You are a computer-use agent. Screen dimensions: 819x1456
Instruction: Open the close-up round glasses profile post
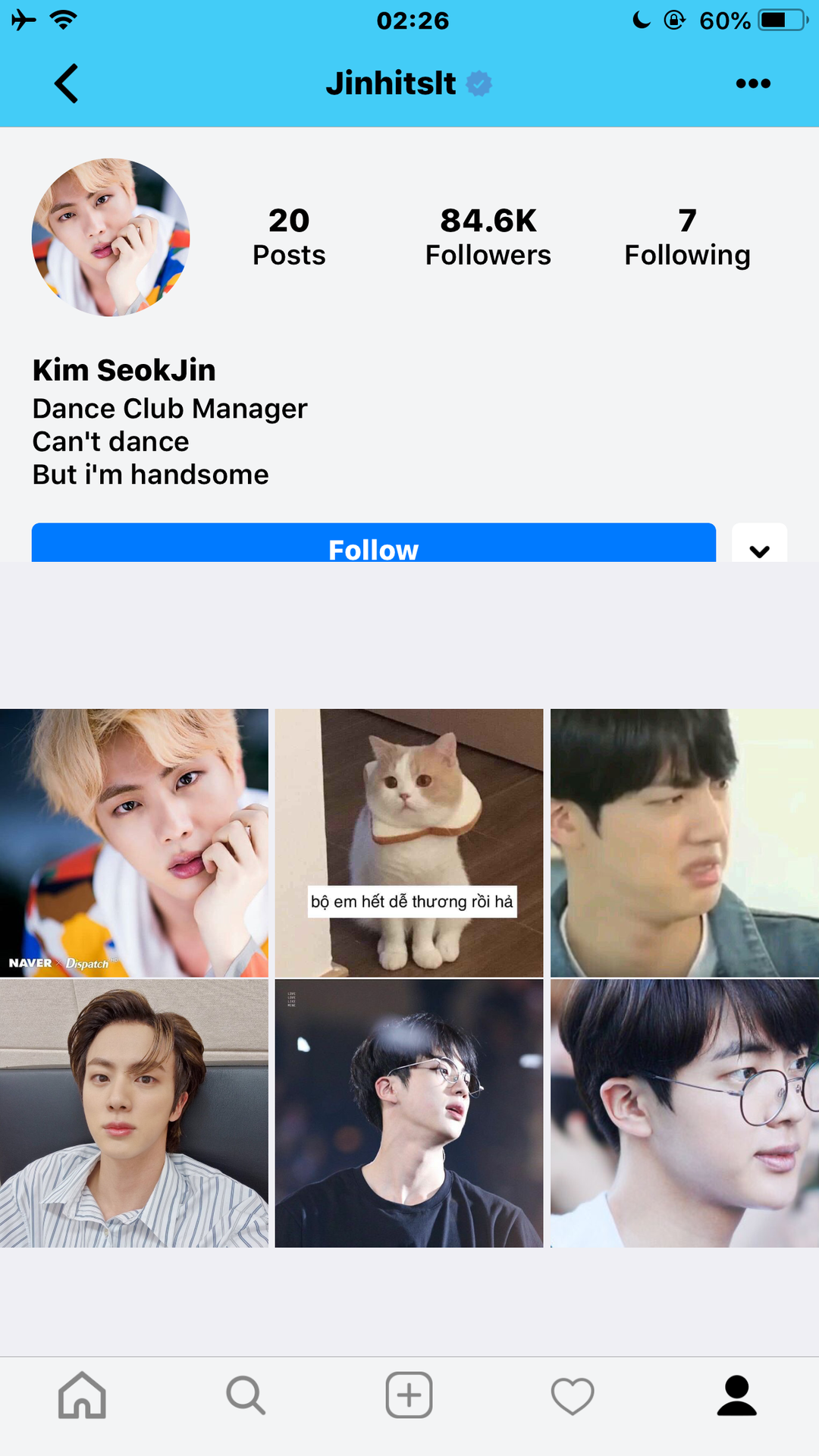685,1113
